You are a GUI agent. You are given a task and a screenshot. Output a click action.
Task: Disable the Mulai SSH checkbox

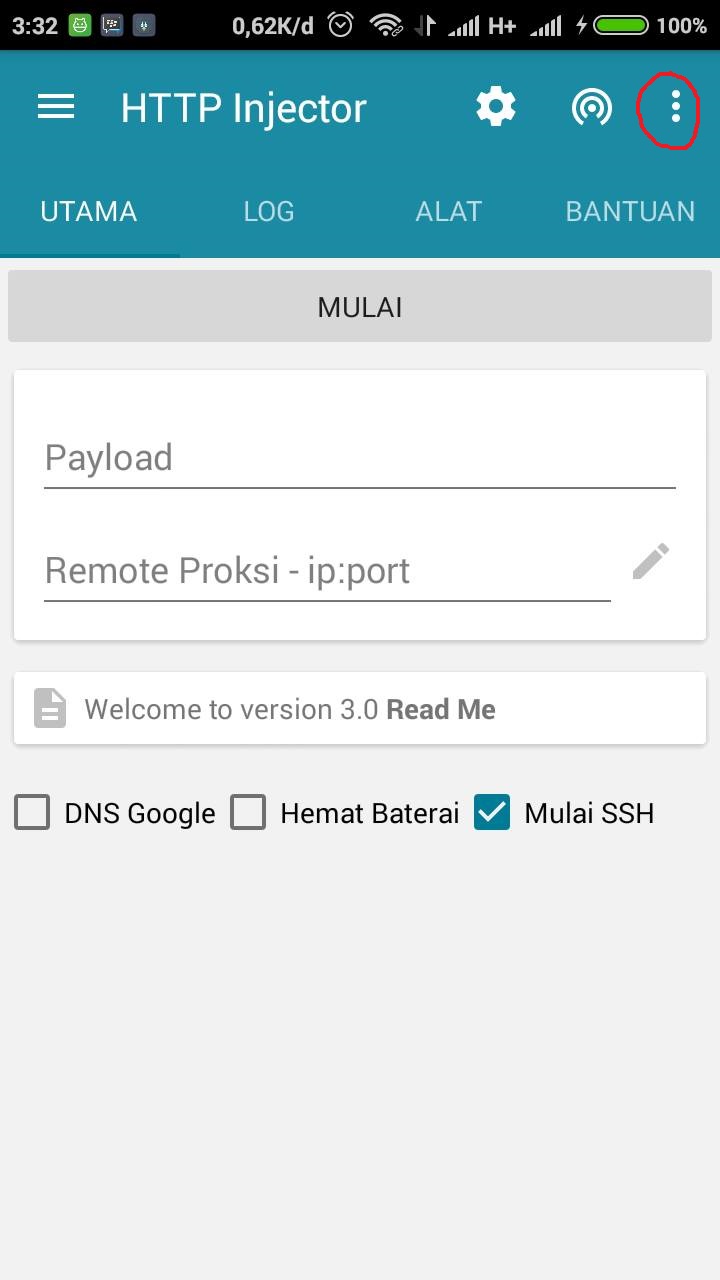pyautogui.click(x=491, y=813)
